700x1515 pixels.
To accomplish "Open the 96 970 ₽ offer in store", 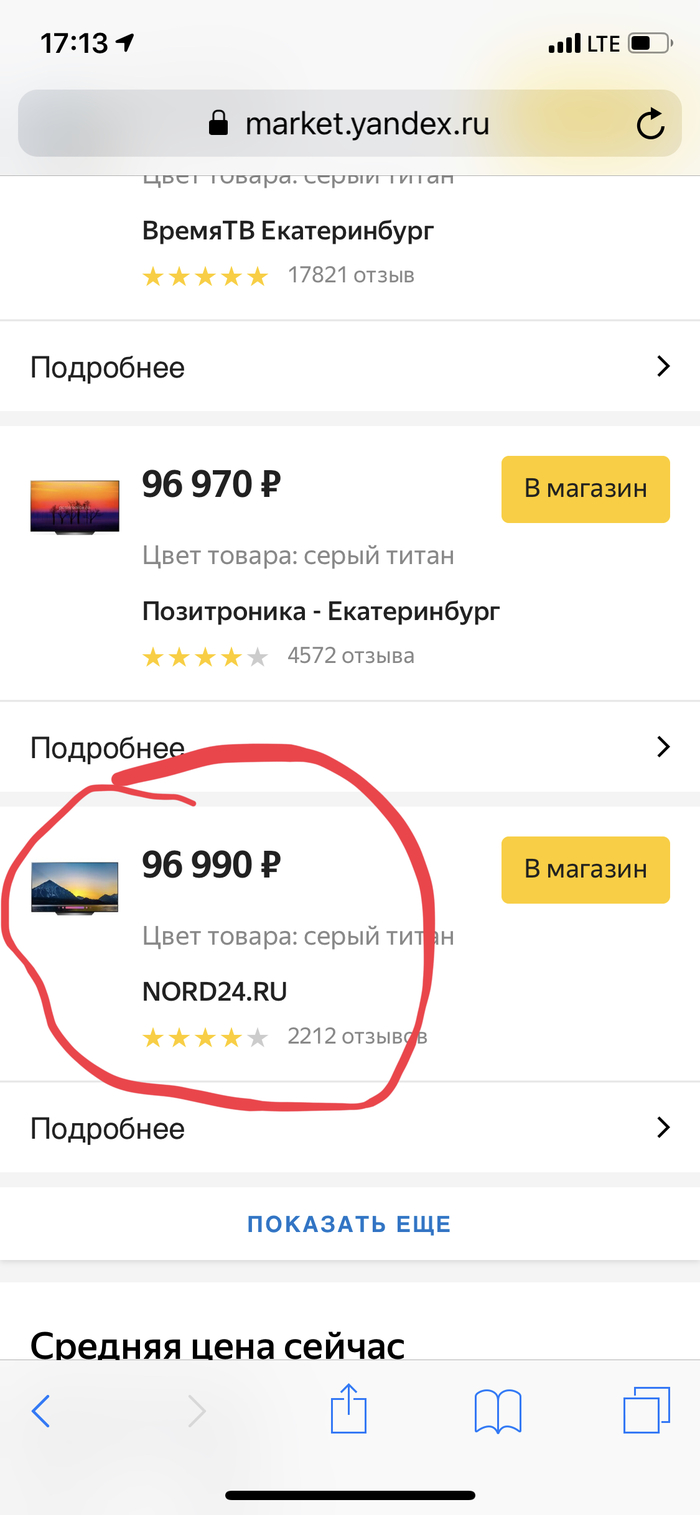I will click(585, 489).
